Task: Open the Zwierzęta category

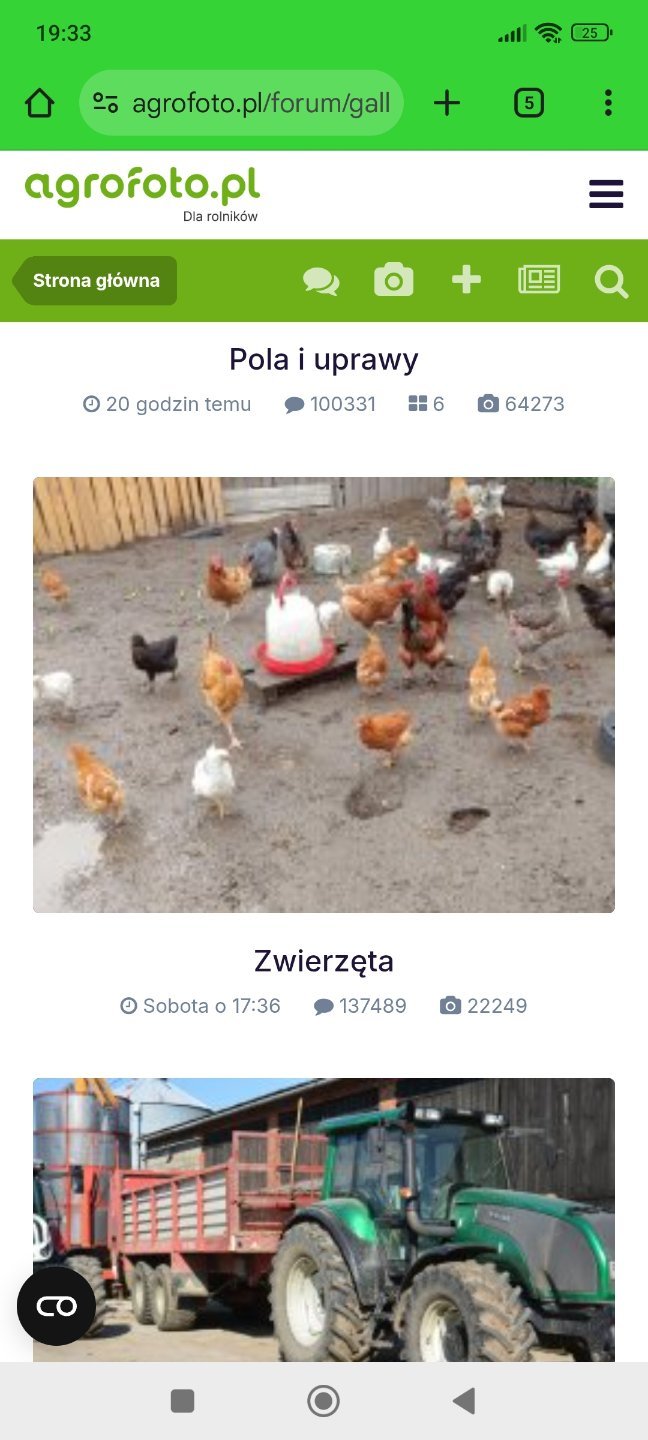Action: click(x=323, y=961)
